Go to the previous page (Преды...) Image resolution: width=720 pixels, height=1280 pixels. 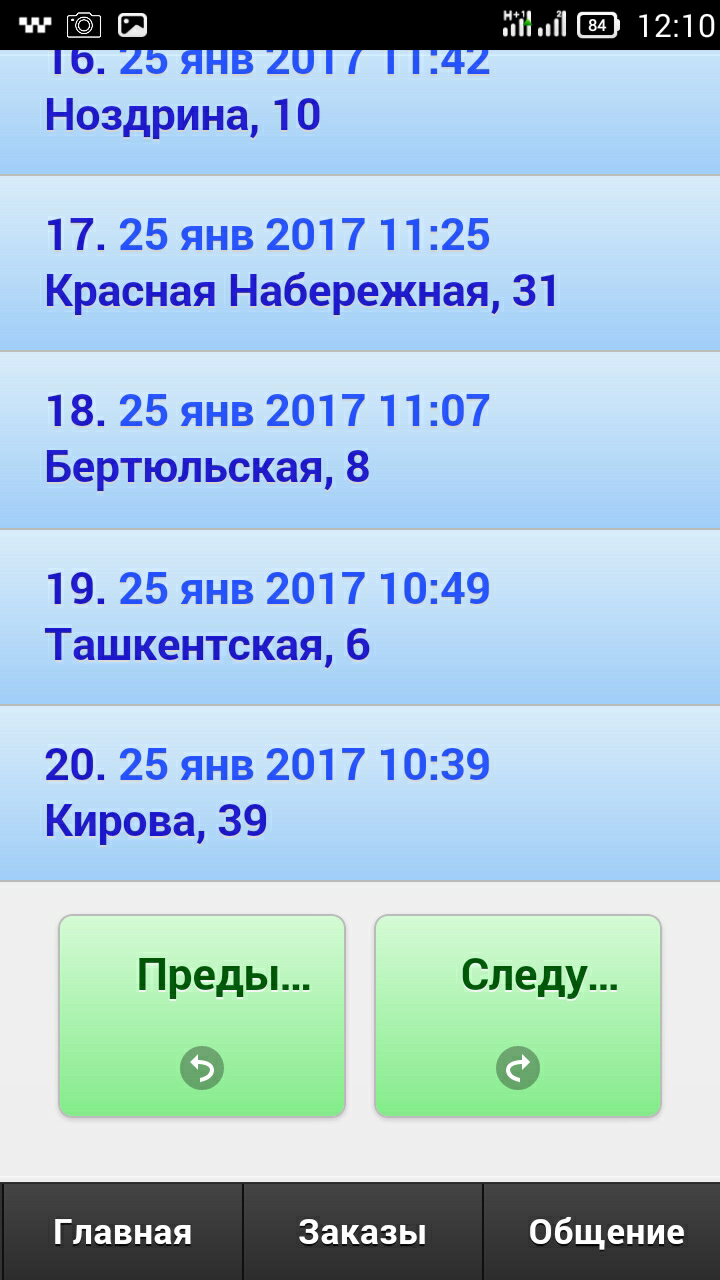point(202,1015)
